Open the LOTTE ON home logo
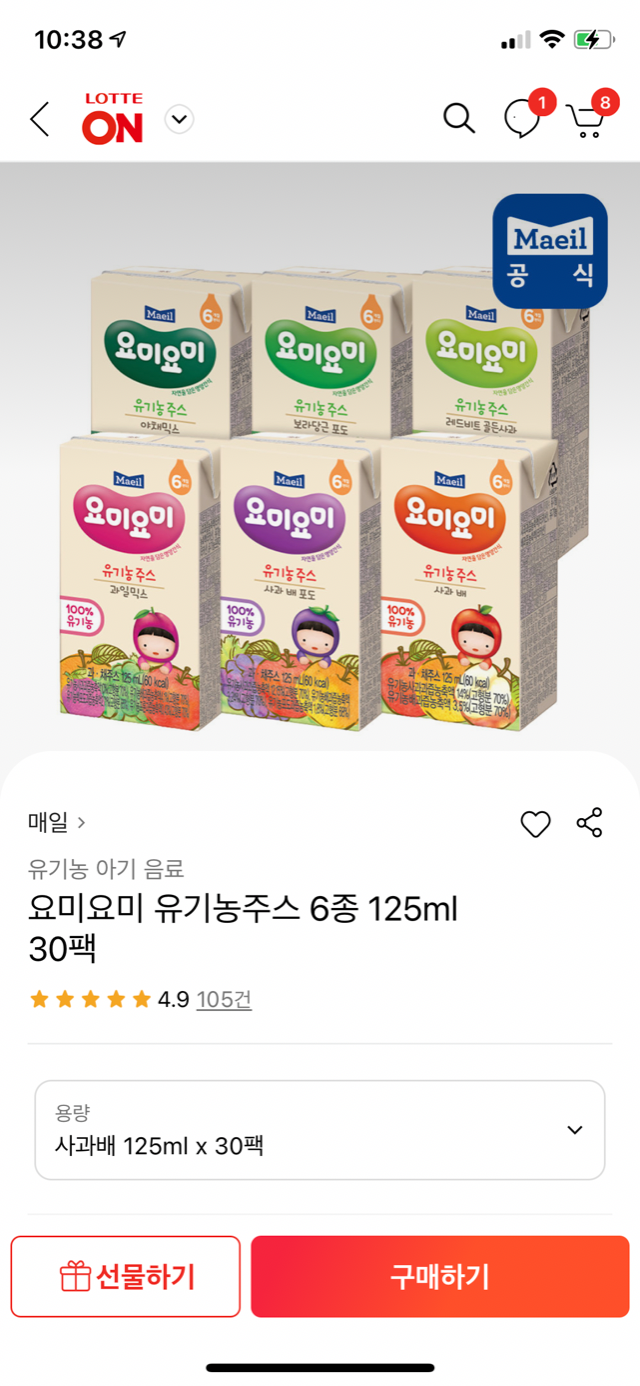 coord(113,120)
